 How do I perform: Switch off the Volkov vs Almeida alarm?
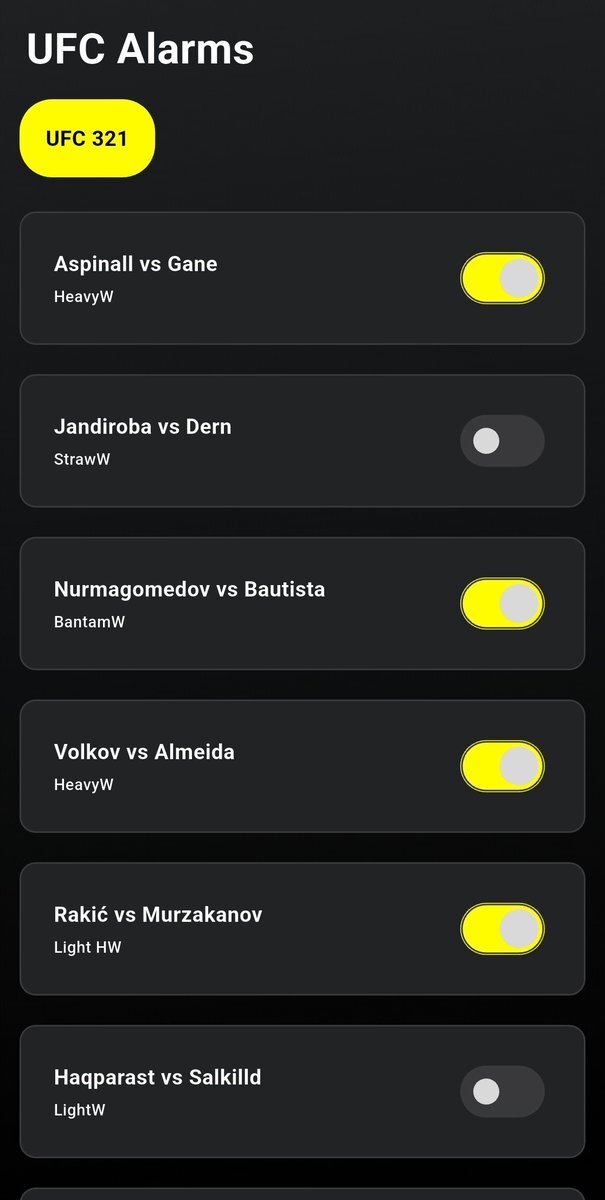pos(502,766)
